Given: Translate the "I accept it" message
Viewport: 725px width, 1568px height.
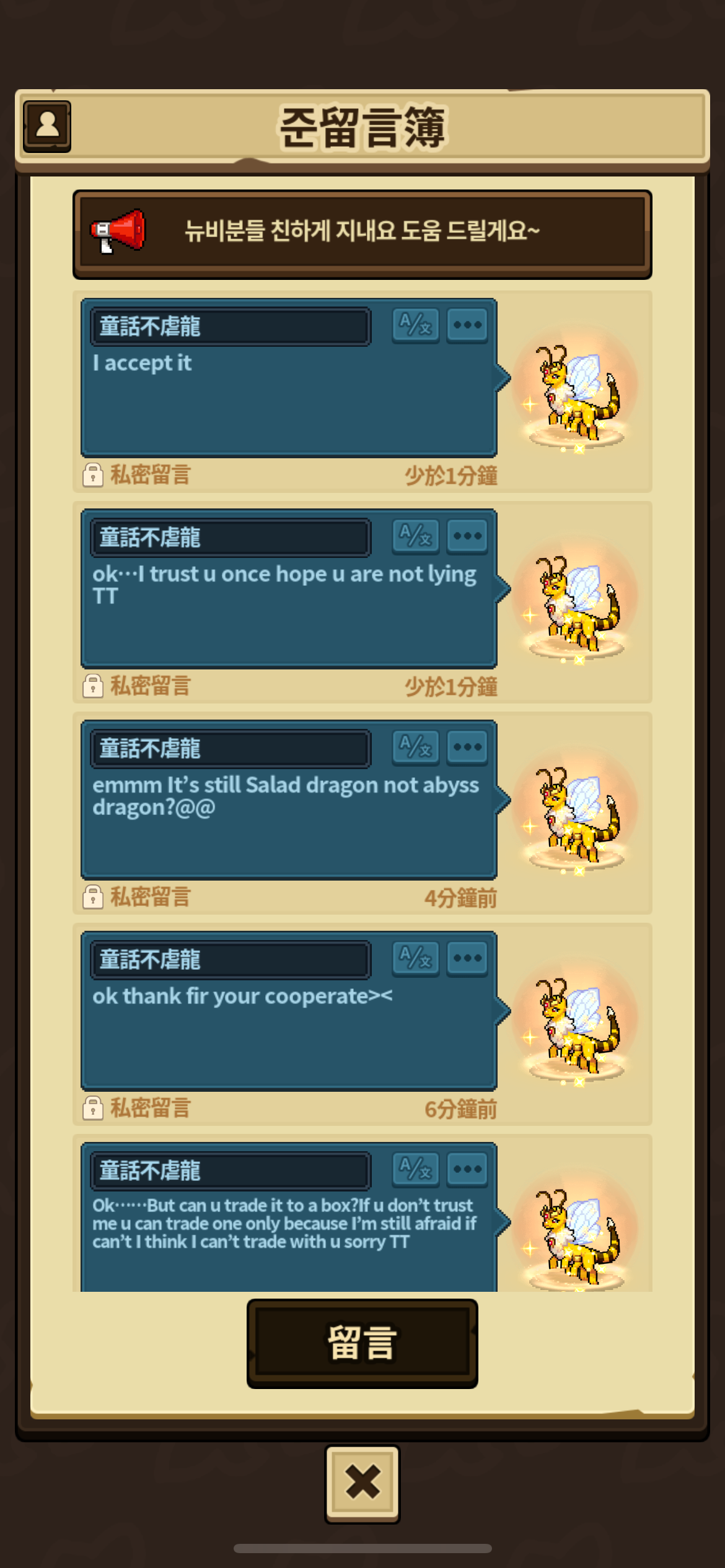Looking at the screenshot, I should click(x=415, y=324).
